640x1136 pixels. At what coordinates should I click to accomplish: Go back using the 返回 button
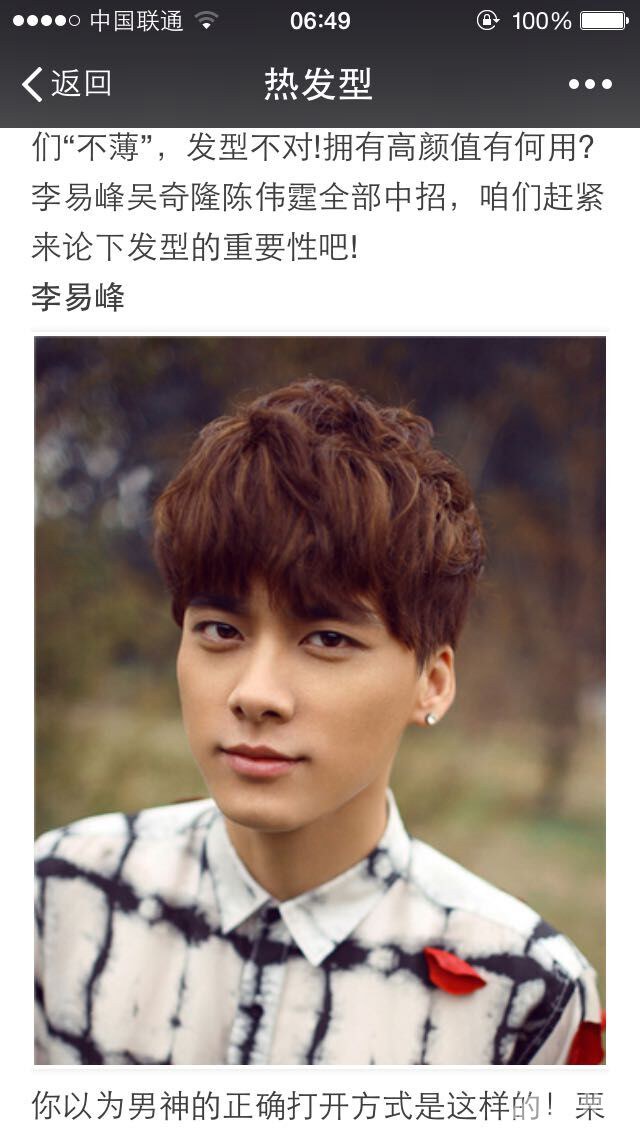pyautogui.click(x=66, y=84)
